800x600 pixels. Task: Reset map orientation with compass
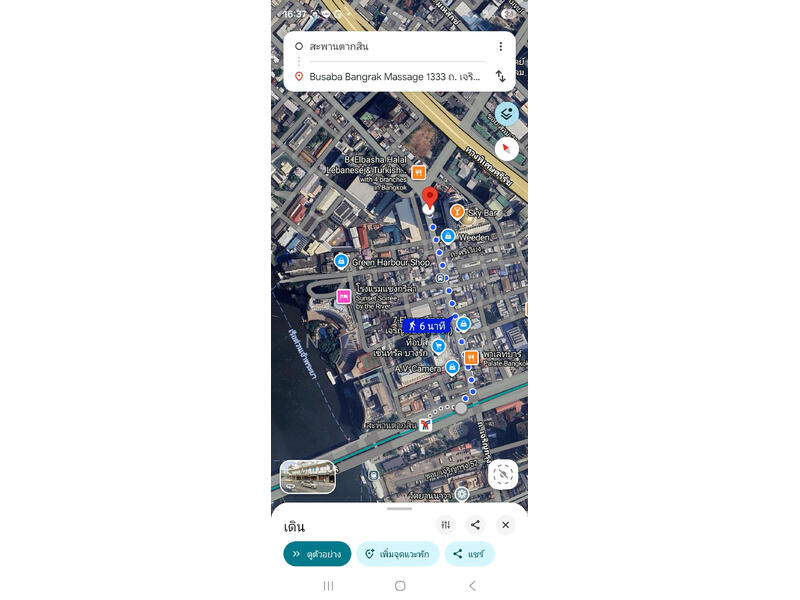click(507, 149)
